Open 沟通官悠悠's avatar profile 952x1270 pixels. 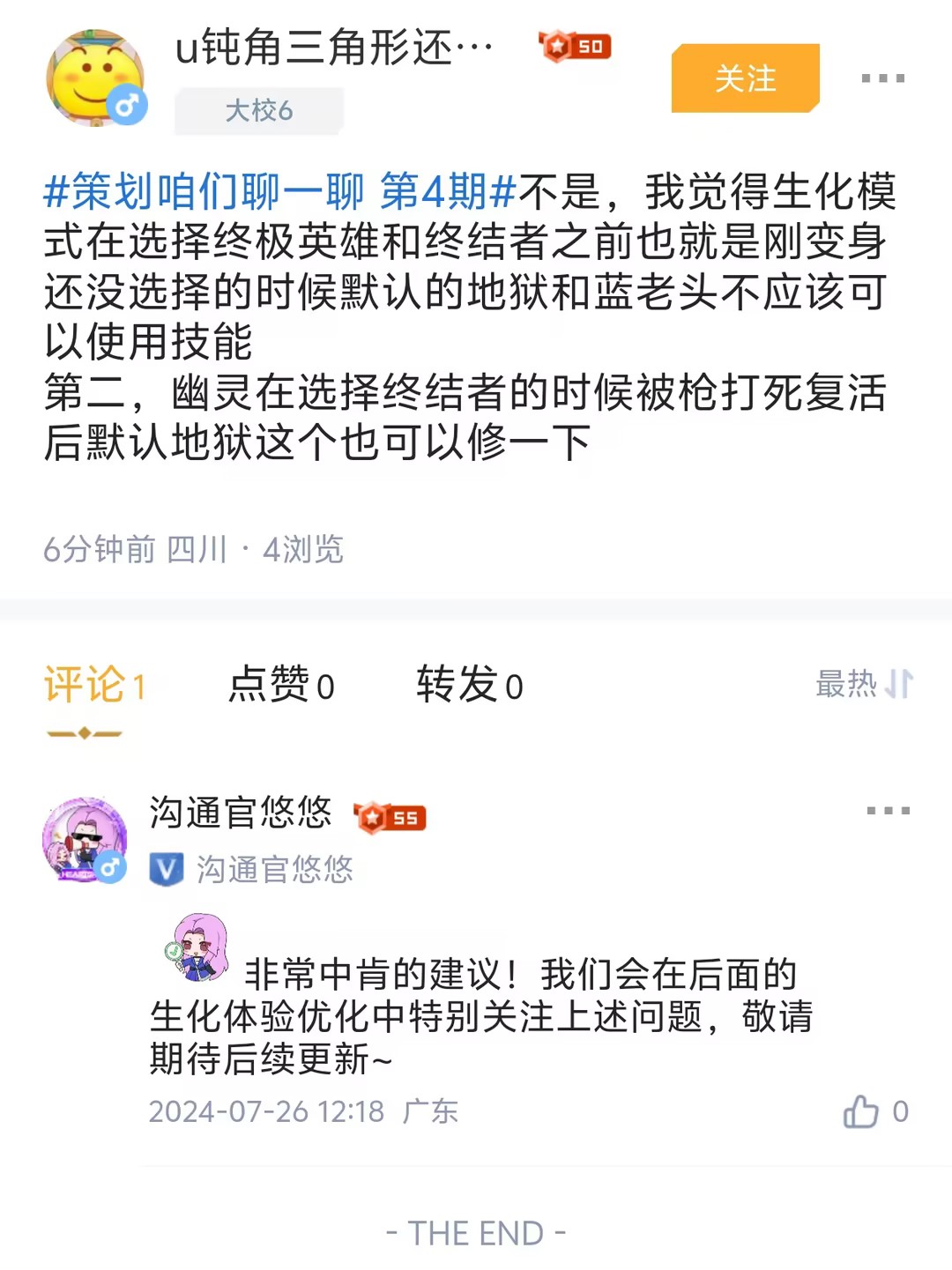(85, 839)
